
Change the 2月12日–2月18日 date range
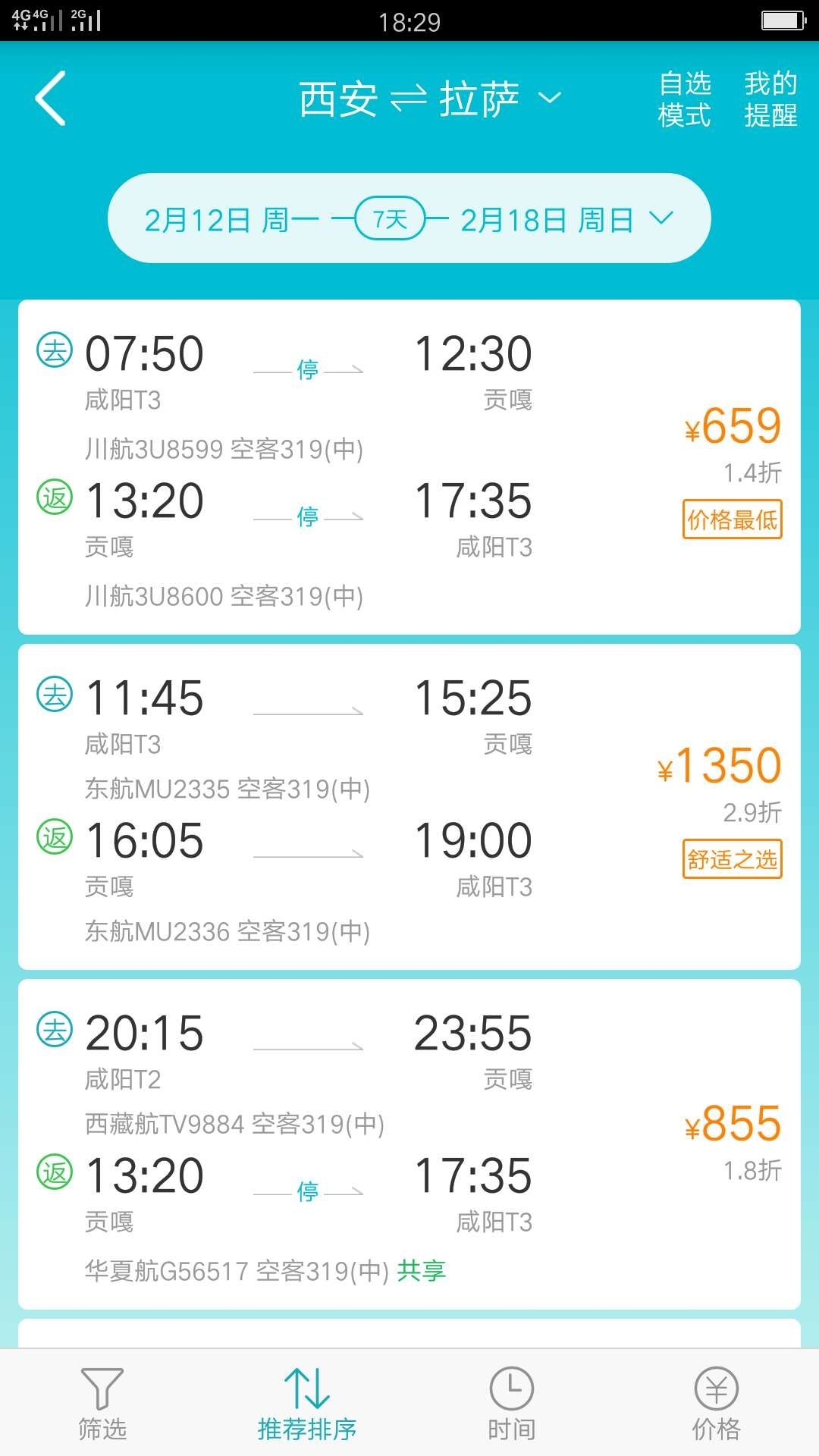(409, 219)
